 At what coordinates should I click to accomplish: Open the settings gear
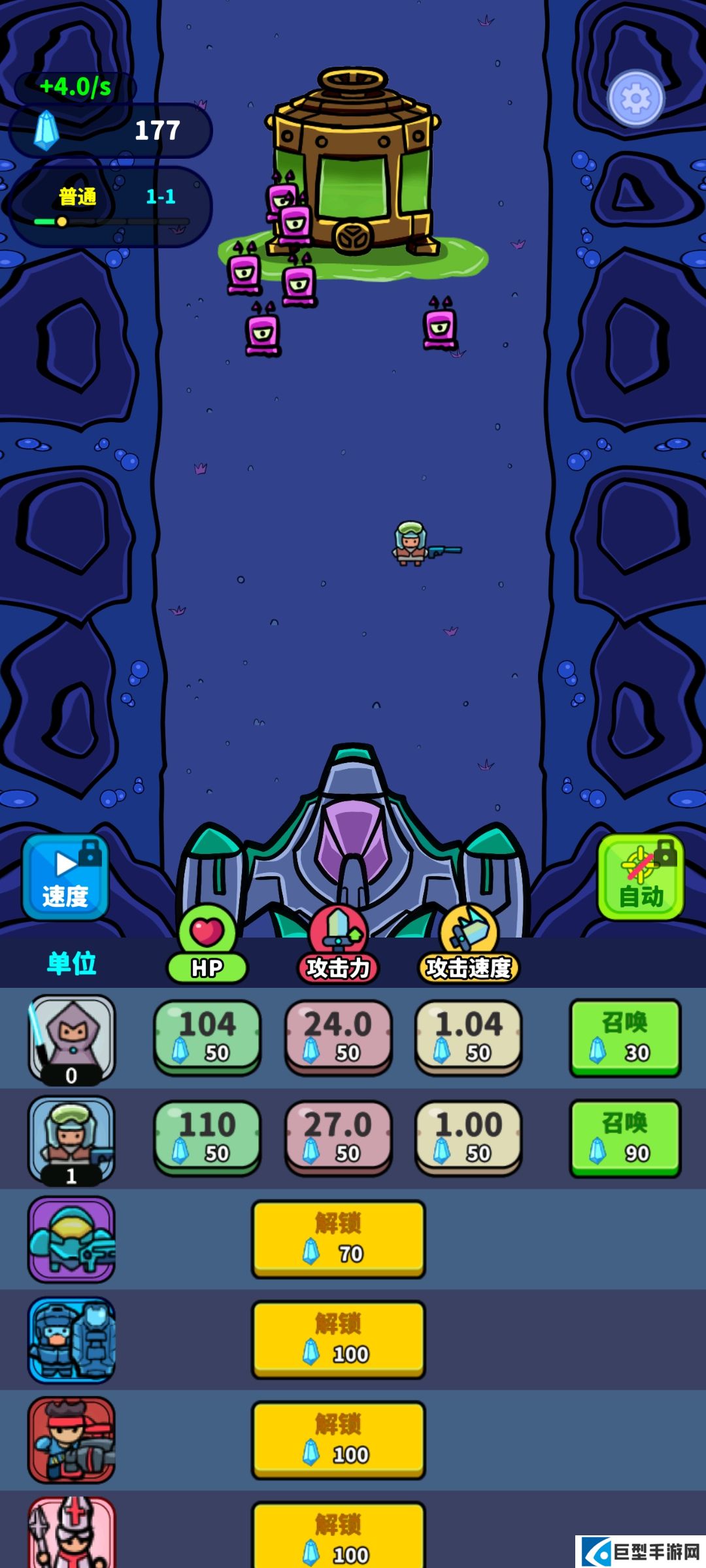click(635, 99)
